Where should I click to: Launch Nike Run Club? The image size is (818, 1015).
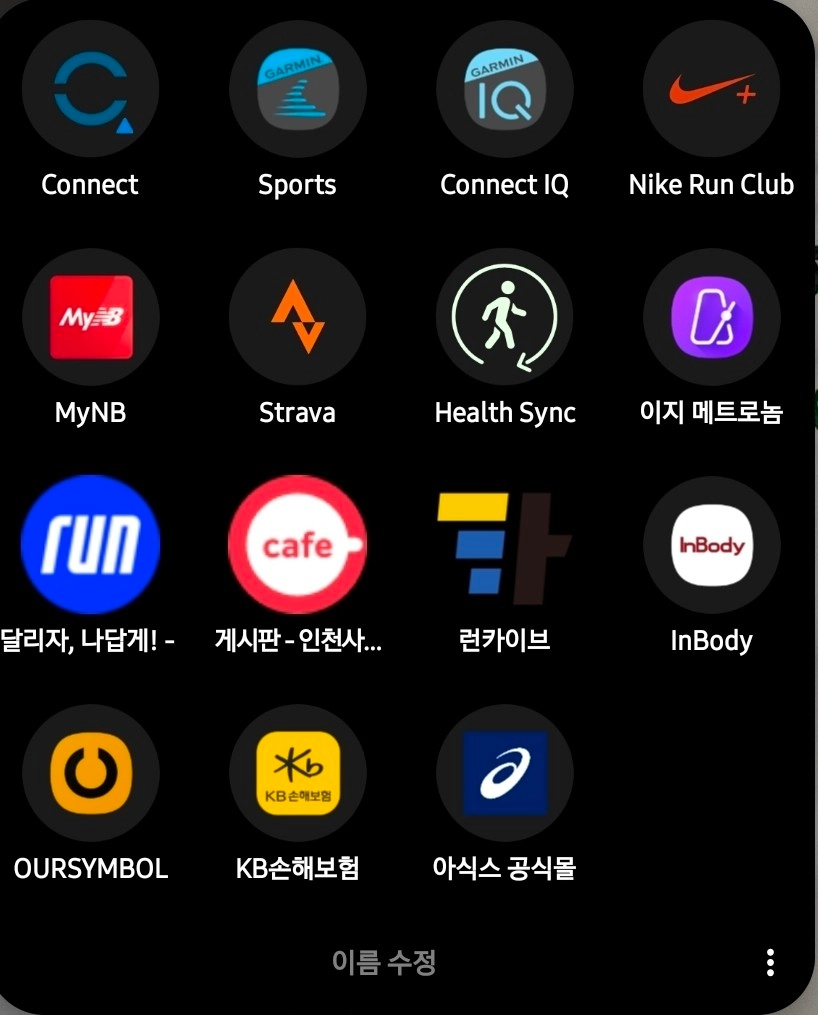click(711, 90)
